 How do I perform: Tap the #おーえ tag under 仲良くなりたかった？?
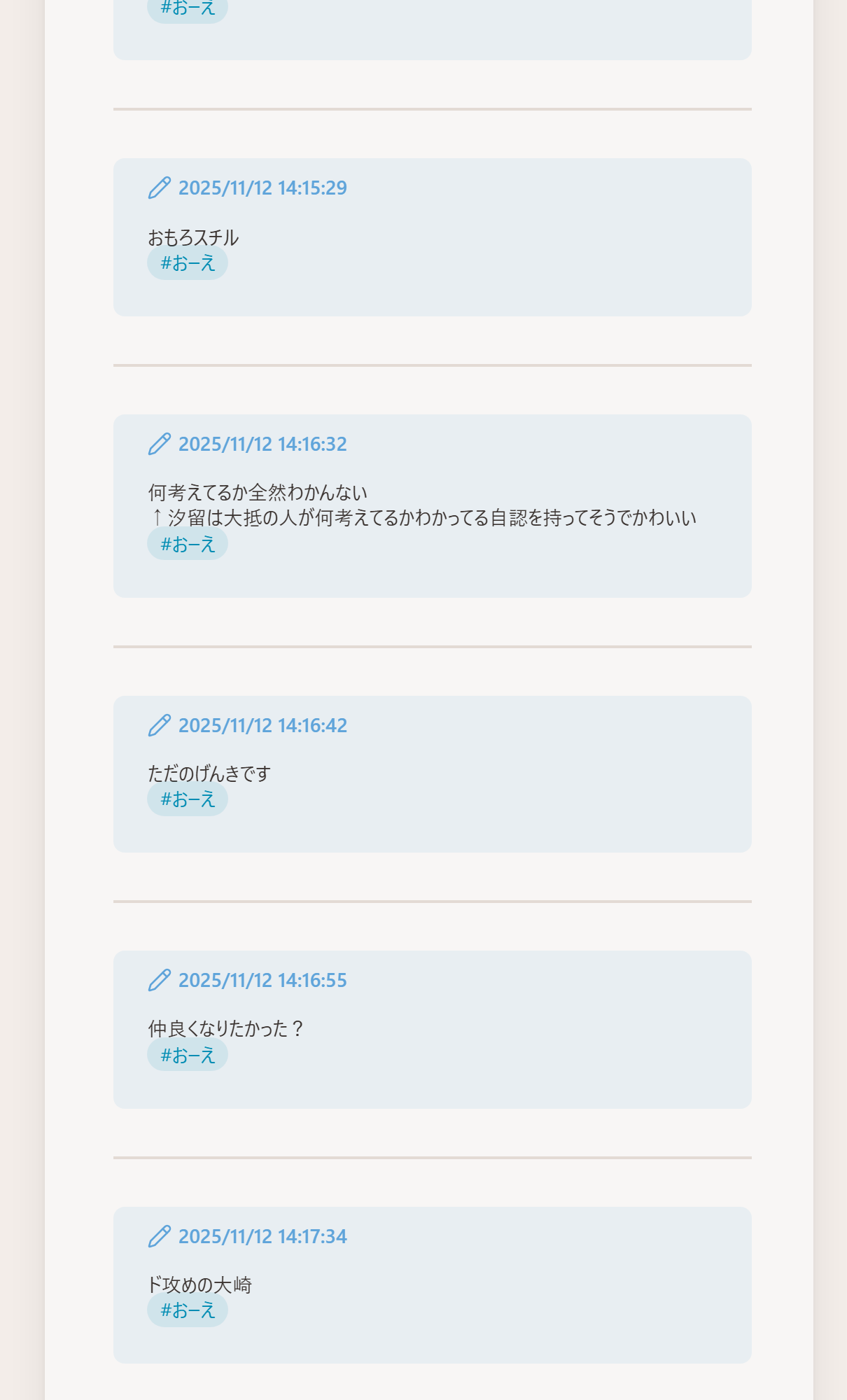[x=187, y=1055]
